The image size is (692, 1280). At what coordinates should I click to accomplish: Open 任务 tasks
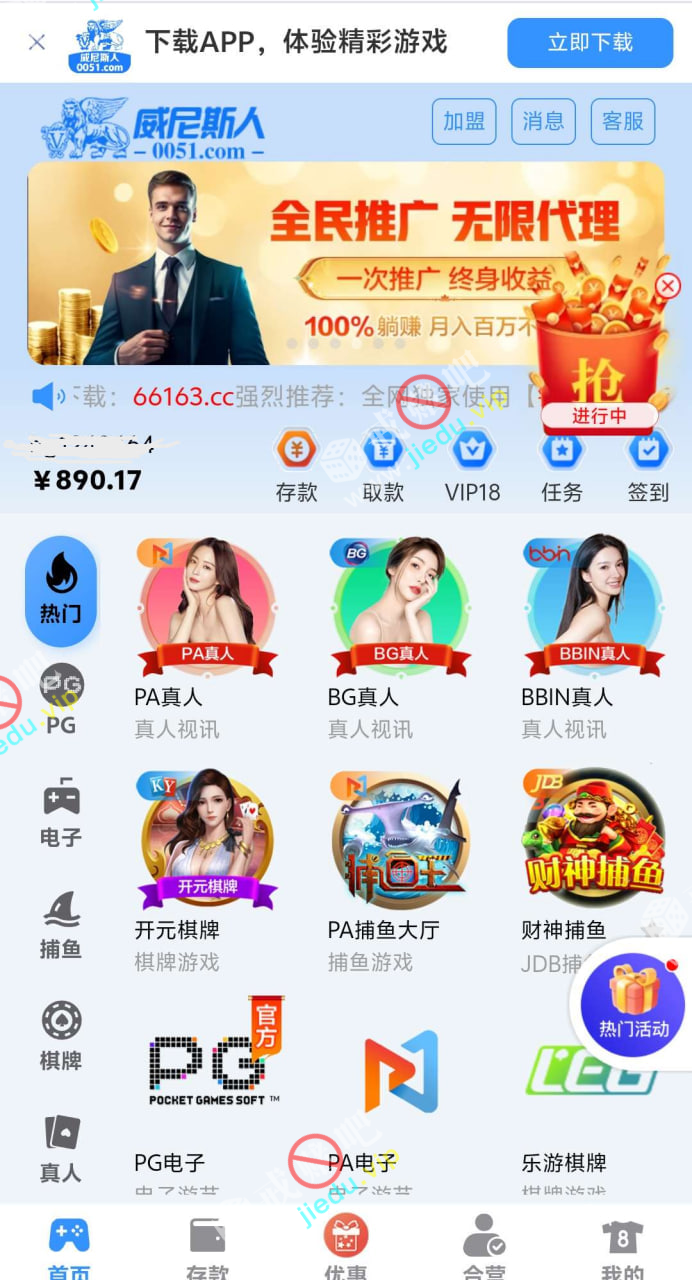[562, 466]
